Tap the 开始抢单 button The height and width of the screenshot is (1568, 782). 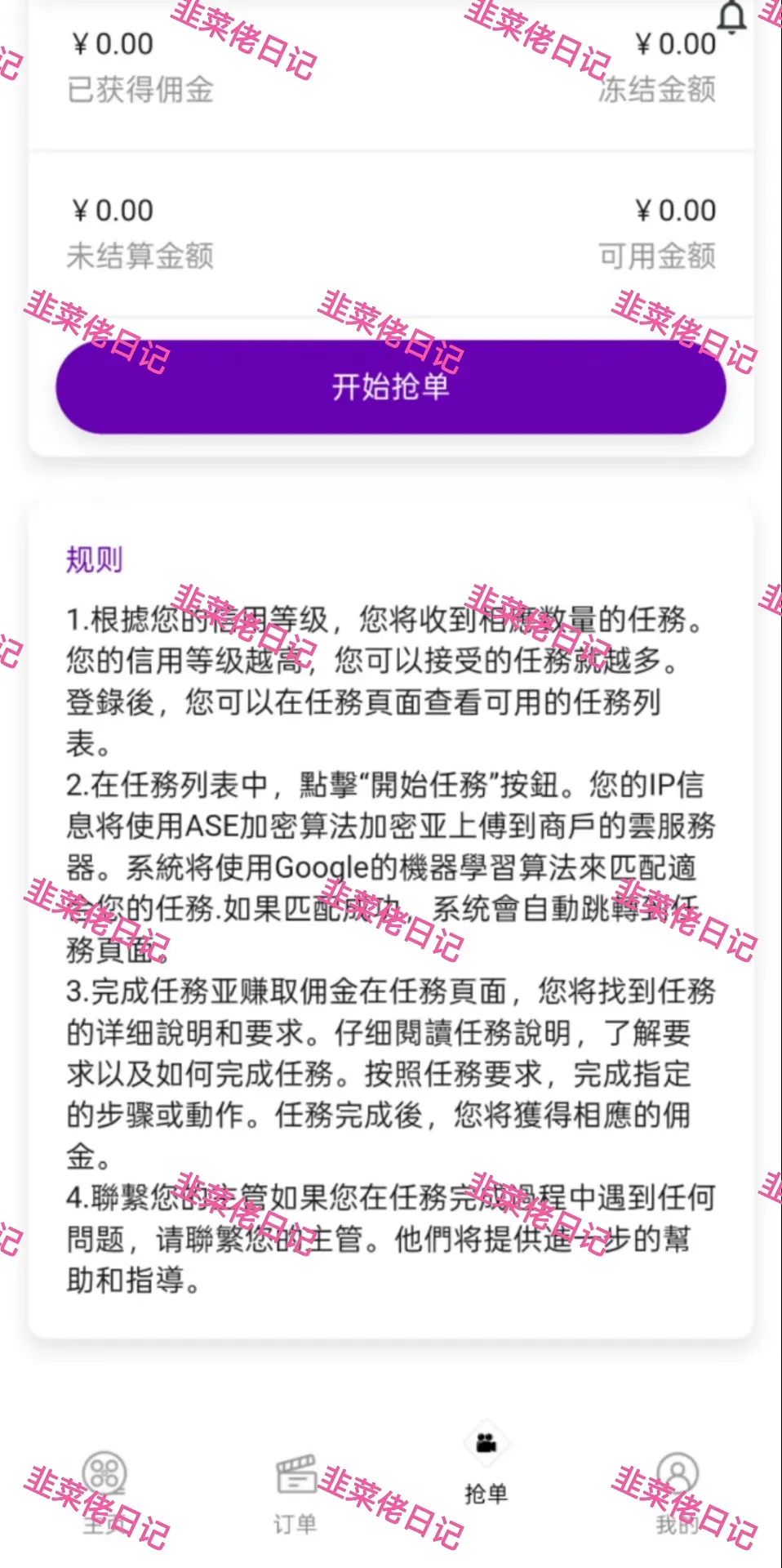coord(390,386)
